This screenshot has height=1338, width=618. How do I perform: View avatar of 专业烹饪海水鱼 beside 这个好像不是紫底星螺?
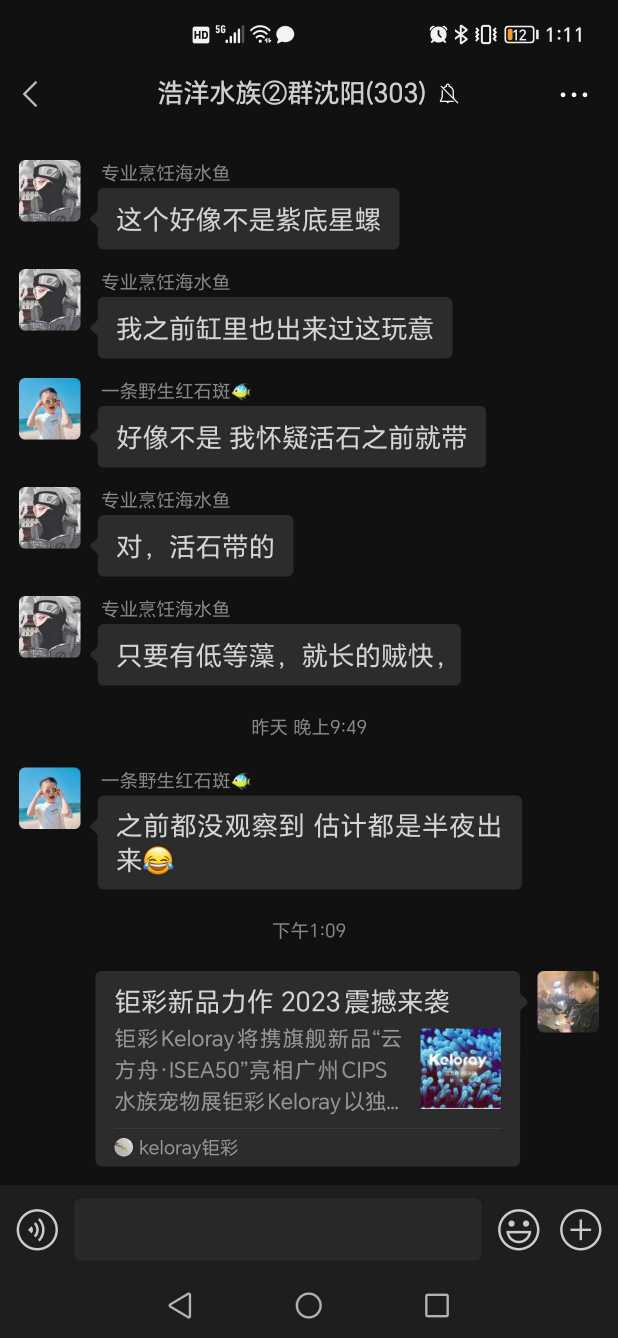point(50,191)
